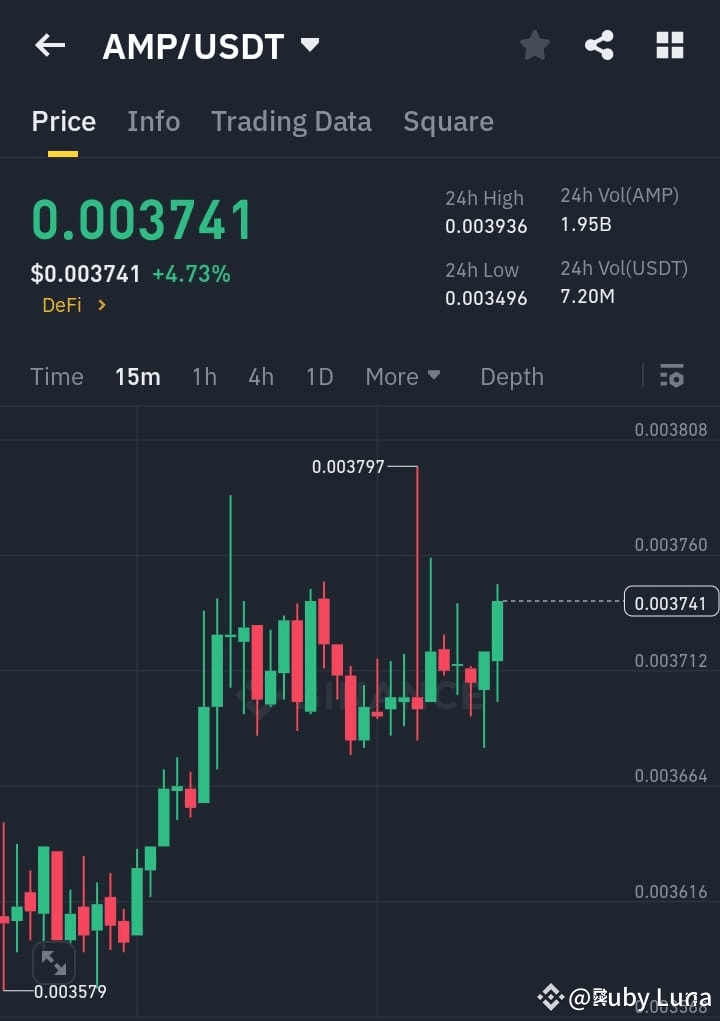Select the Info tab

click(x=153, y=121)
